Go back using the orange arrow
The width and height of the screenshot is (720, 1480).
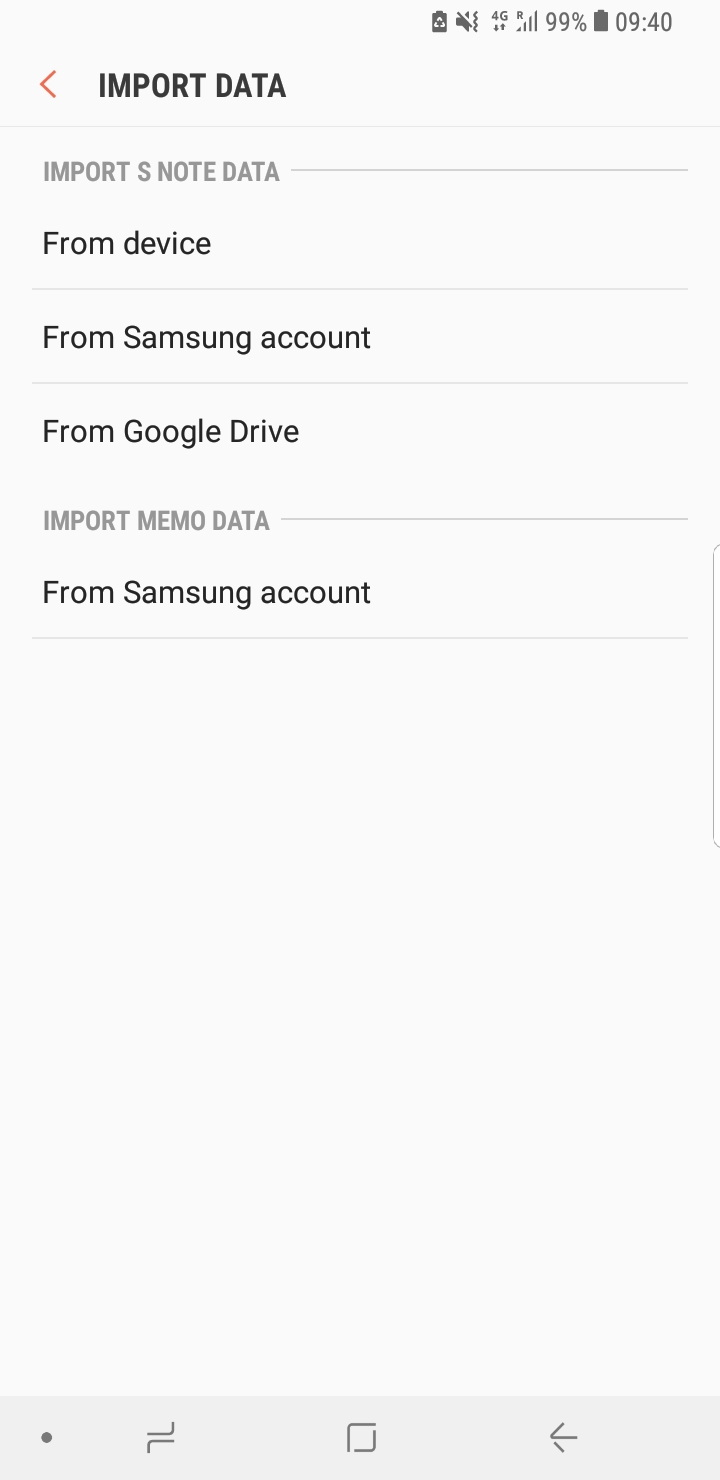click(48, 85)
